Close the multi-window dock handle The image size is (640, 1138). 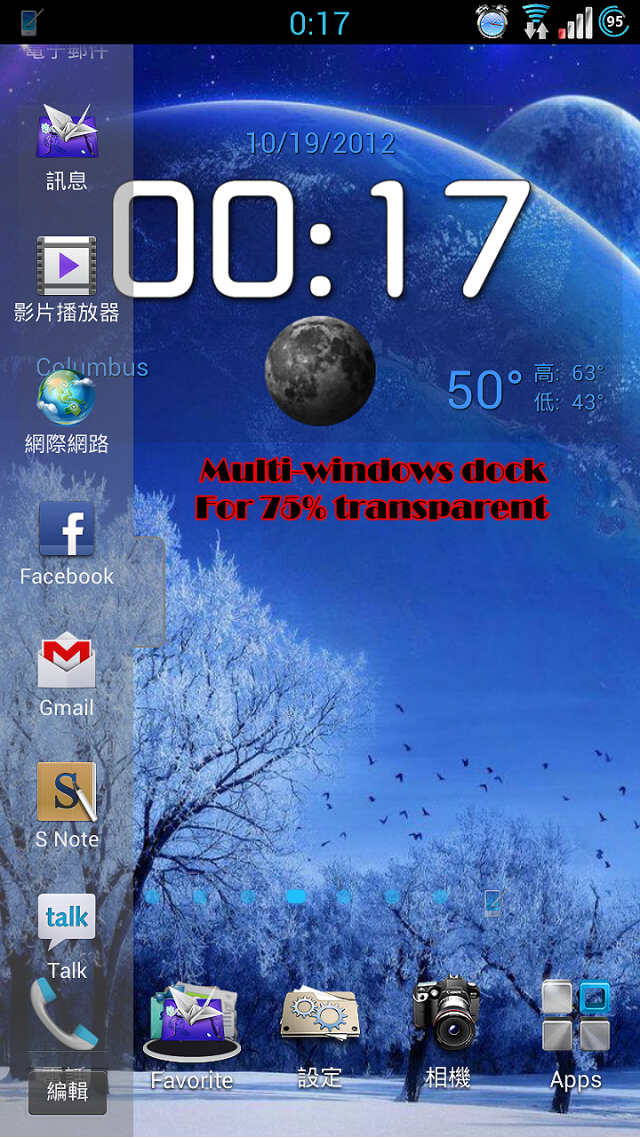click(149, 590)
